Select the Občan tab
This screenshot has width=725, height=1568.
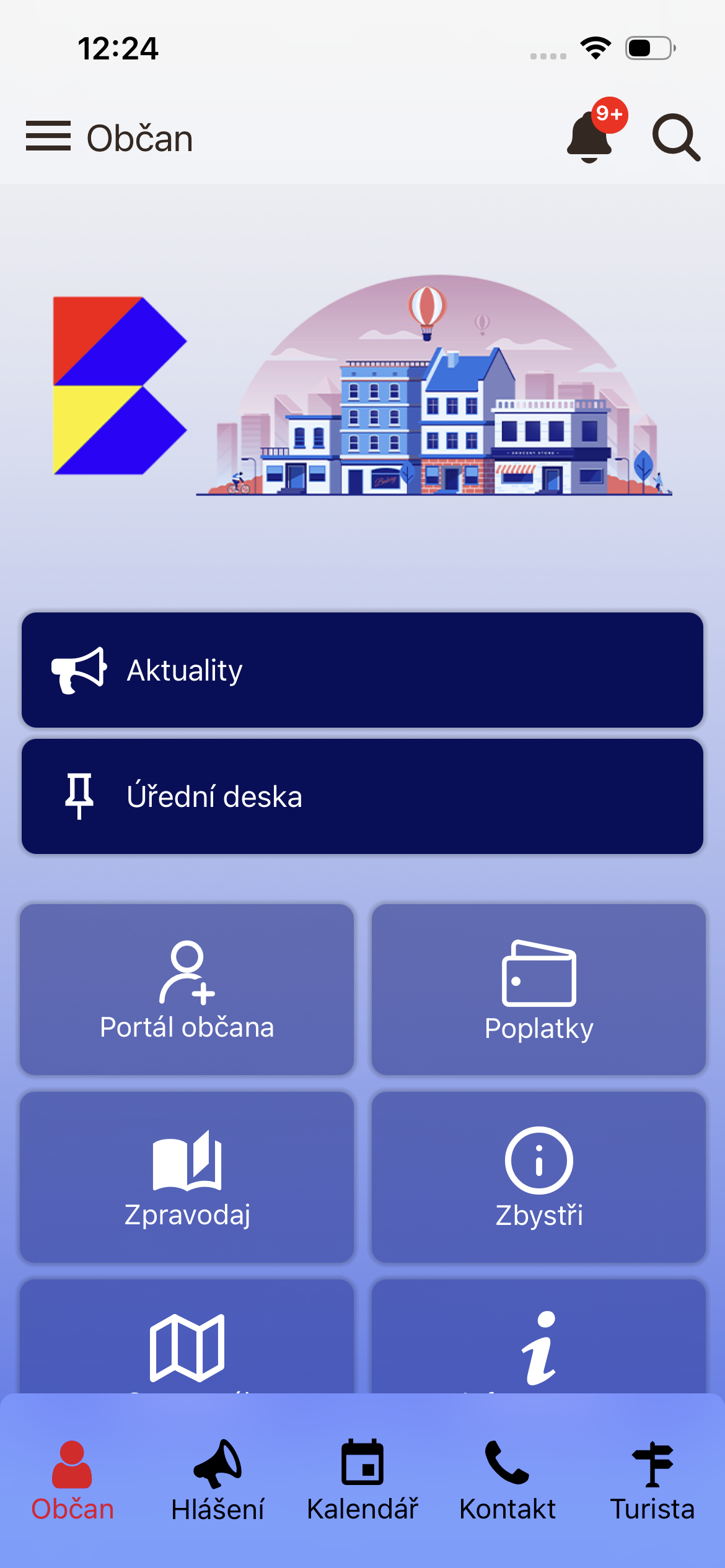point(72,1481)
